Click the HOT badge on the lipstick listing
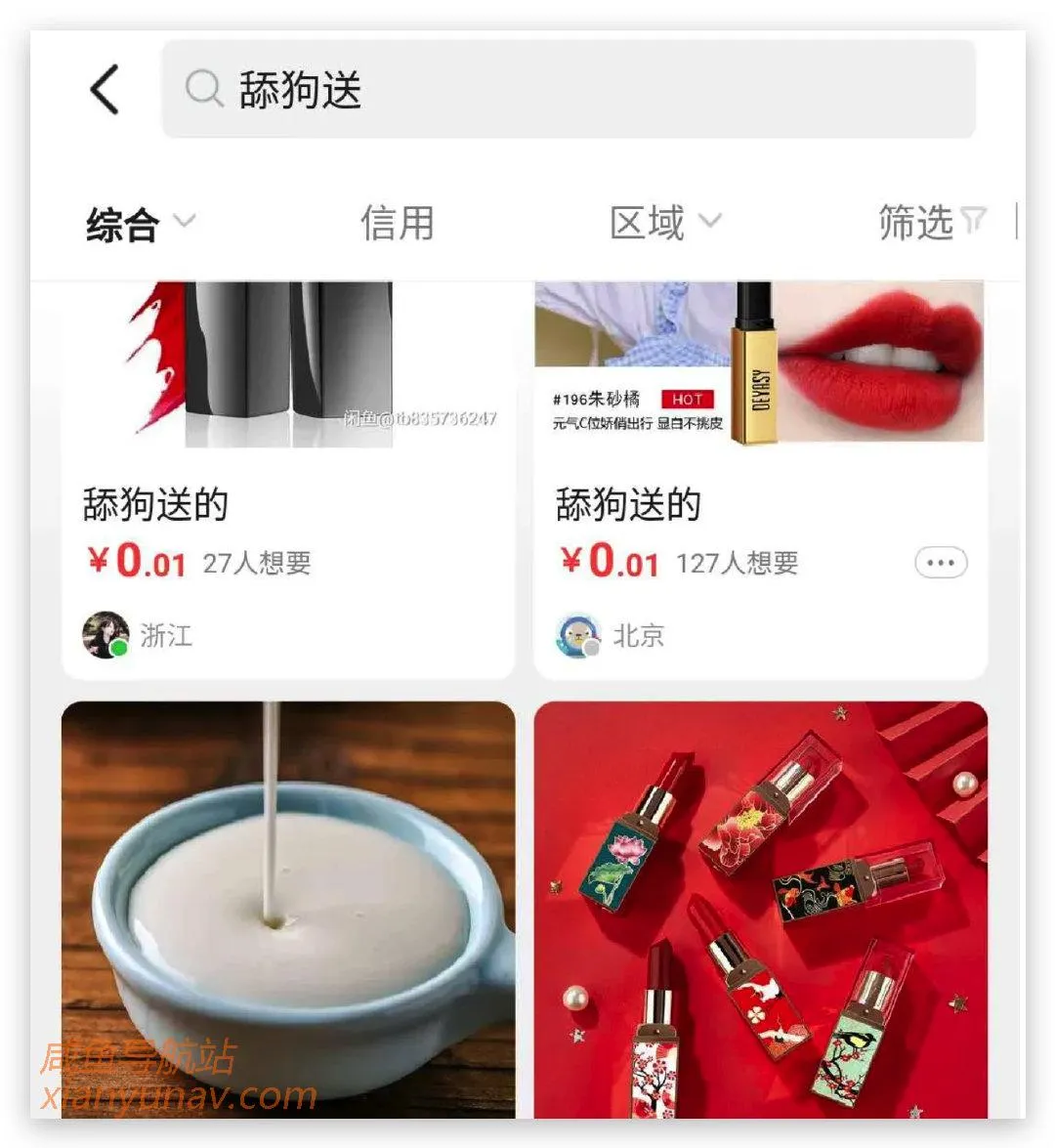This screenshot has width=1055, height=1148. [687, 399]
